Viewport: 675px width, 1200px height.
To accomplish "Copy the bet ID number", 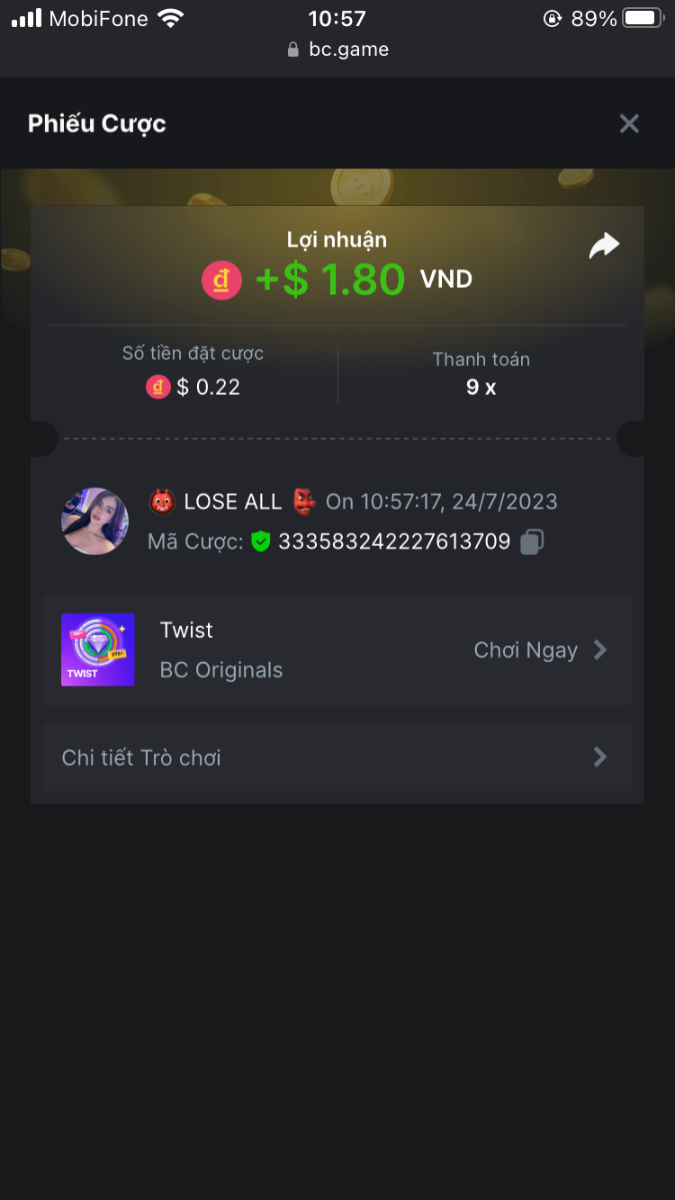I will click(x=532, y=542).
